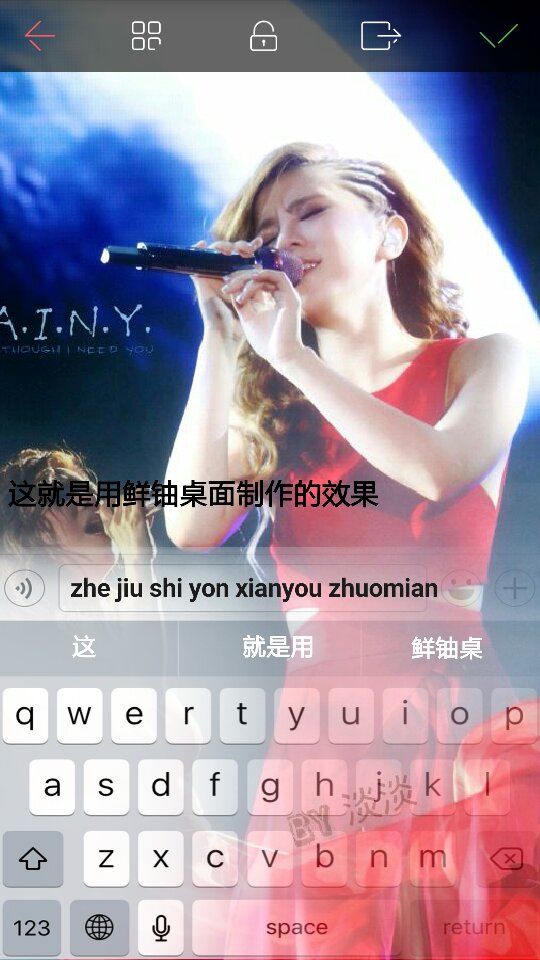Tap the backspace key

(507, 859)
